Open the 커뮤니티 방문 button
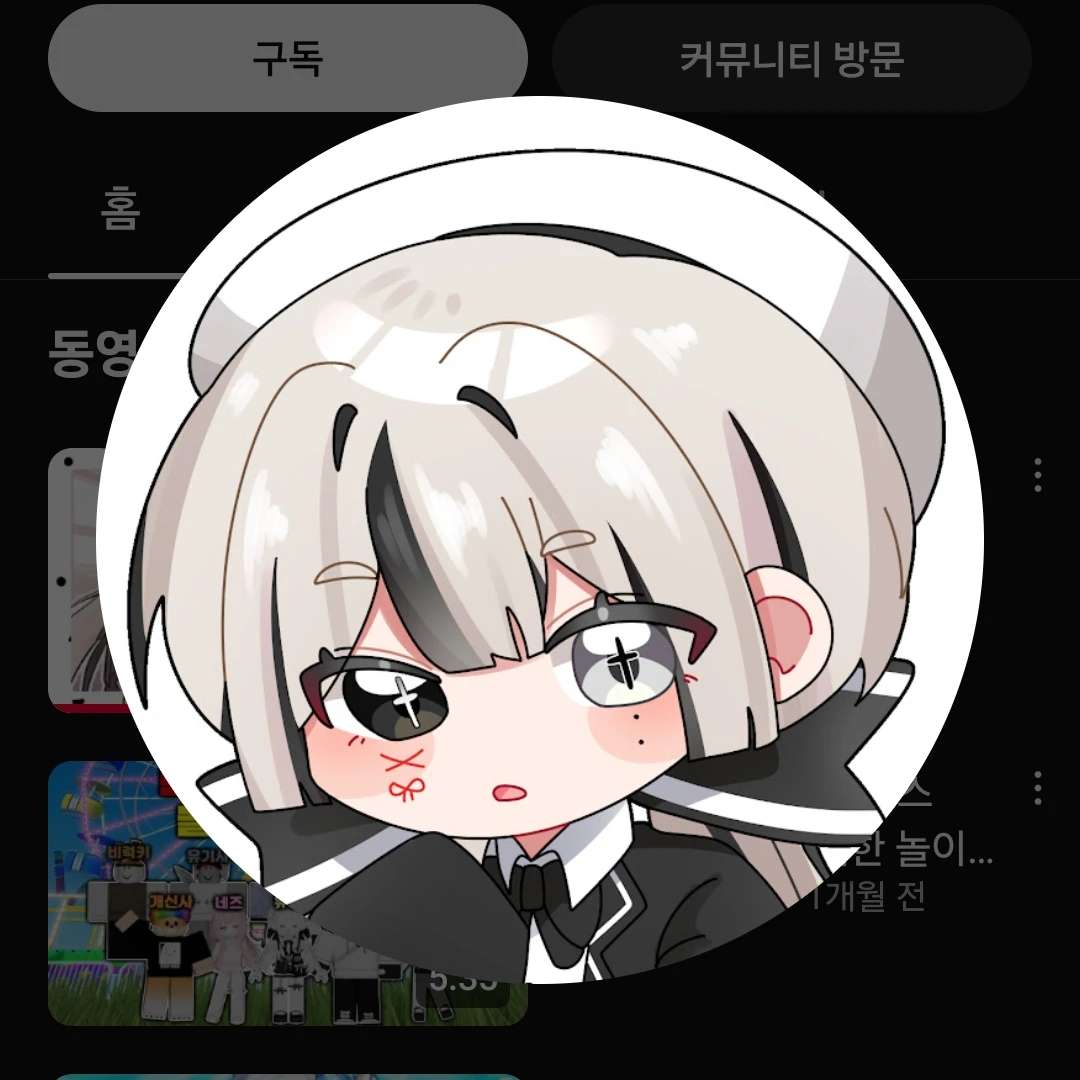This screenshot has height=1080, width=1080. pyautogui.click(x=791, y=58)
